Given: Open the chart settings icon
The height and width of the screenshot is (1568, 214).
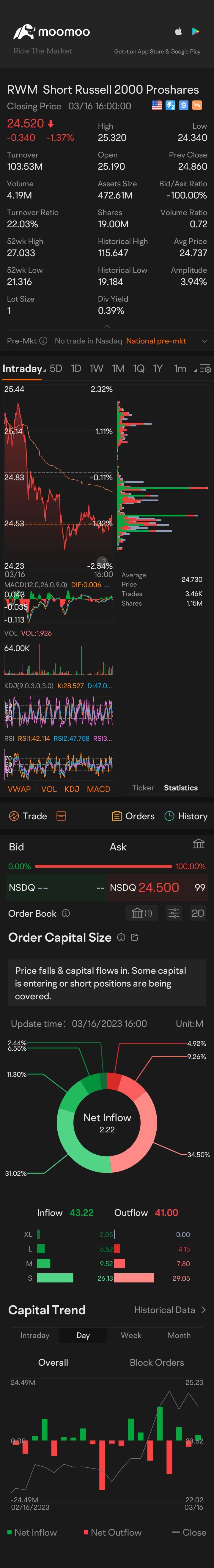Looking at the screenshot, I should (x=205, y=369).
